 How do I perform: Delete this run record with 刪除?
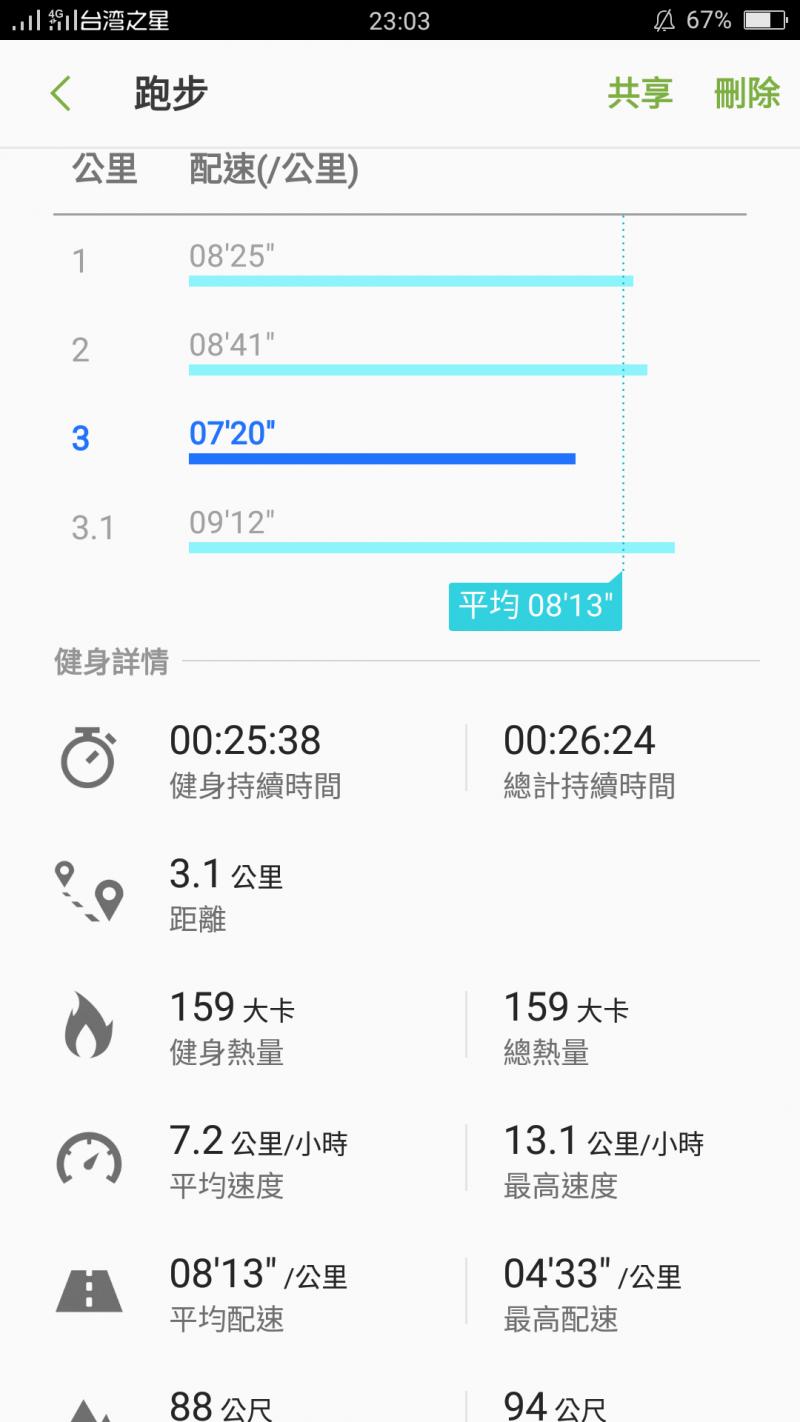746,94
